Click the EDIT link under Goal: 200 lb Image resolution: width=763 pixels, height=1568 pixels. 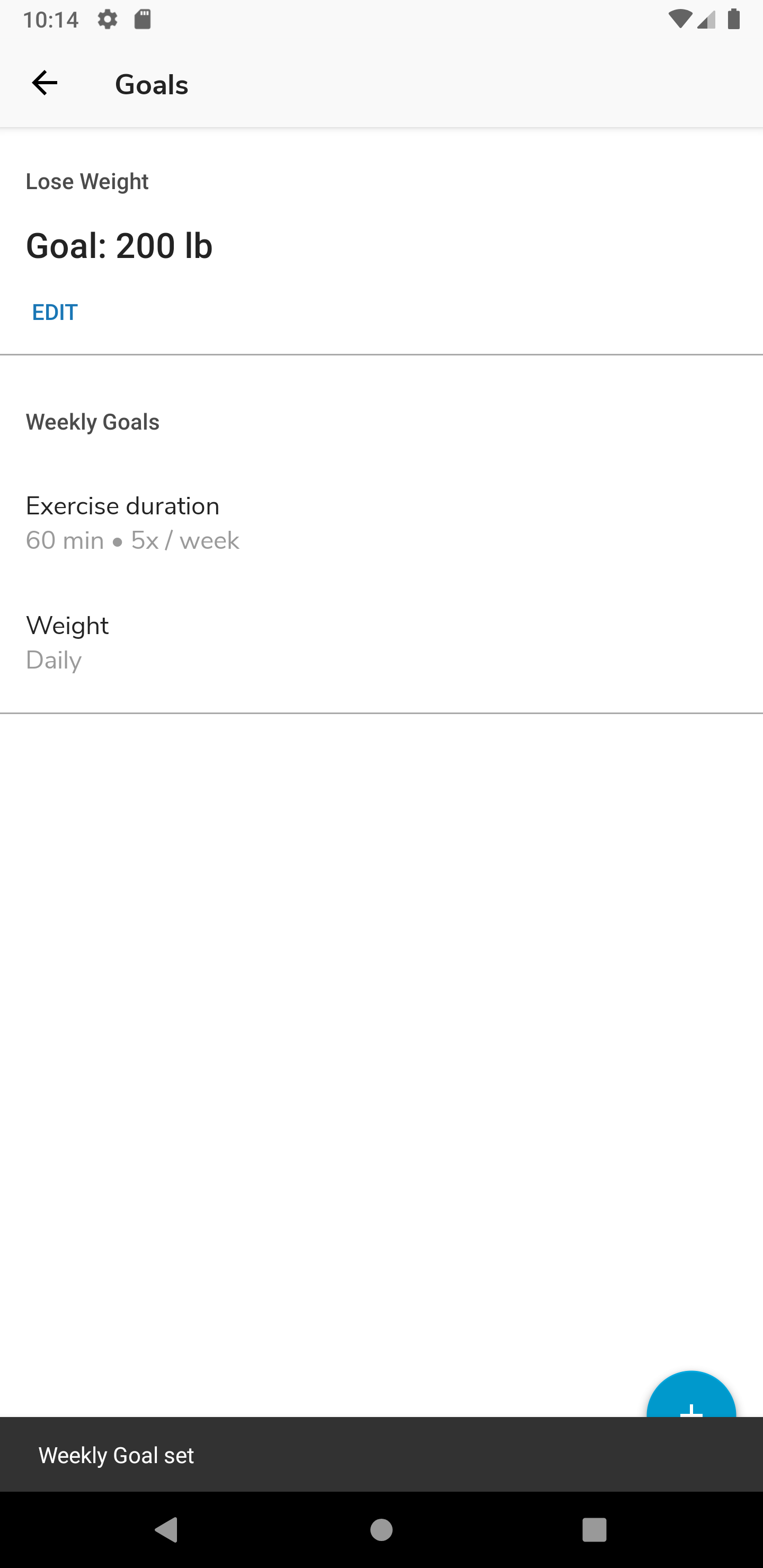click(55, 311)
